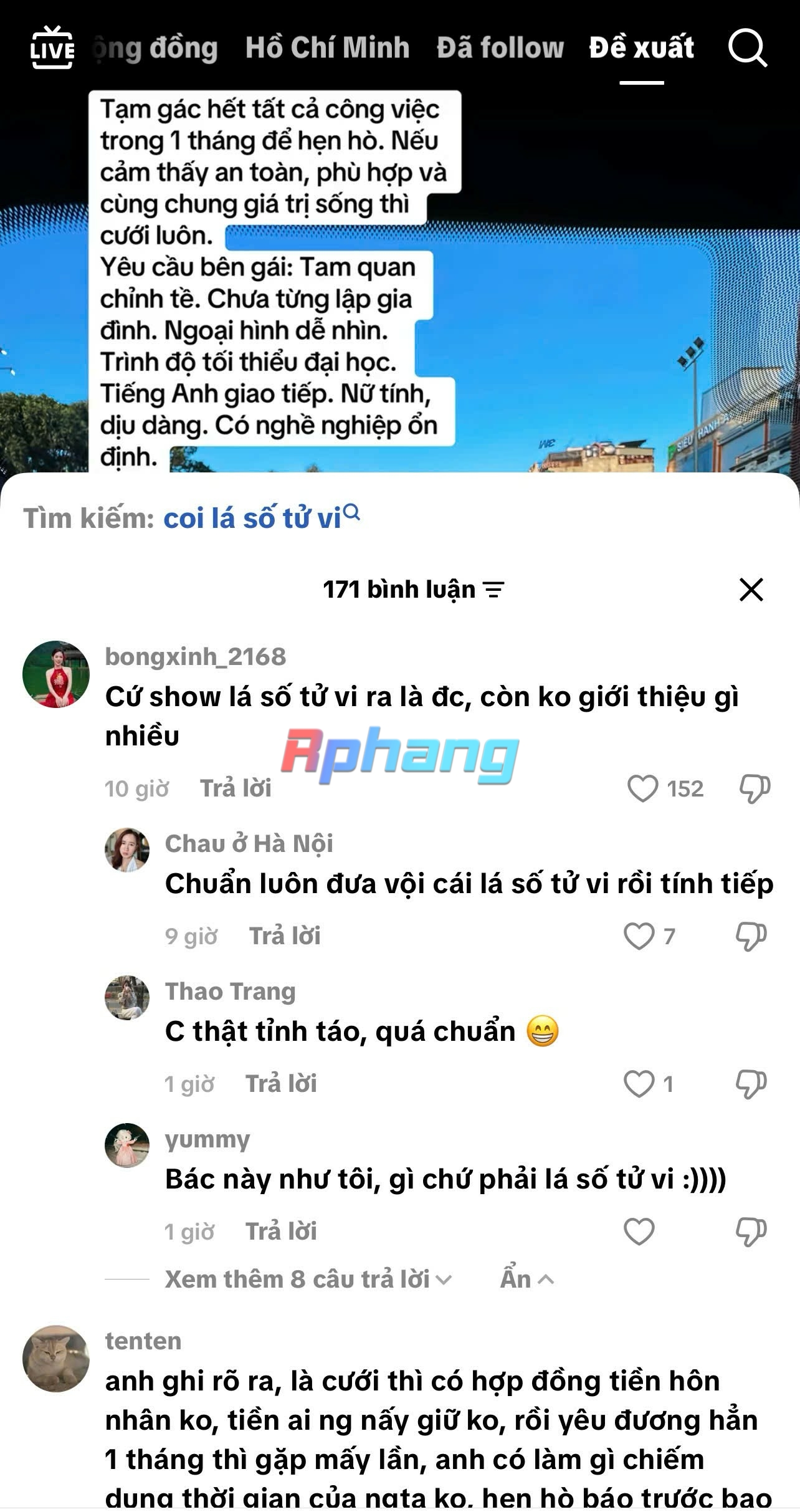Dislike bongxinh_2168's comment
This screenshot has width=800, height=1512.
pyautogui.click(x=755, y=788)
